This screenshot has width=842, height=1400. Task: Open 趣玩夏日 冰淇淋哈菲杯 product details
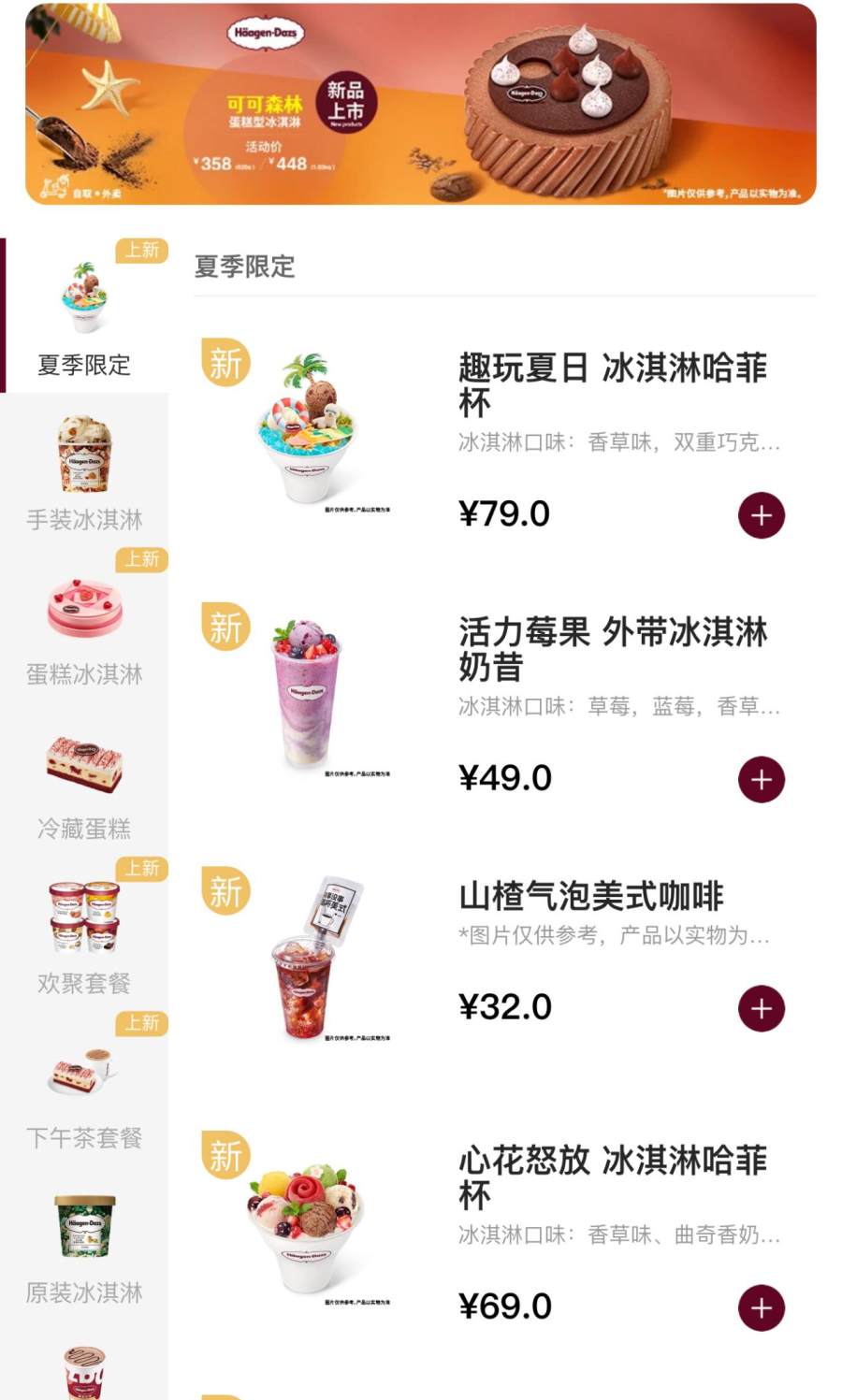[613, 385]
